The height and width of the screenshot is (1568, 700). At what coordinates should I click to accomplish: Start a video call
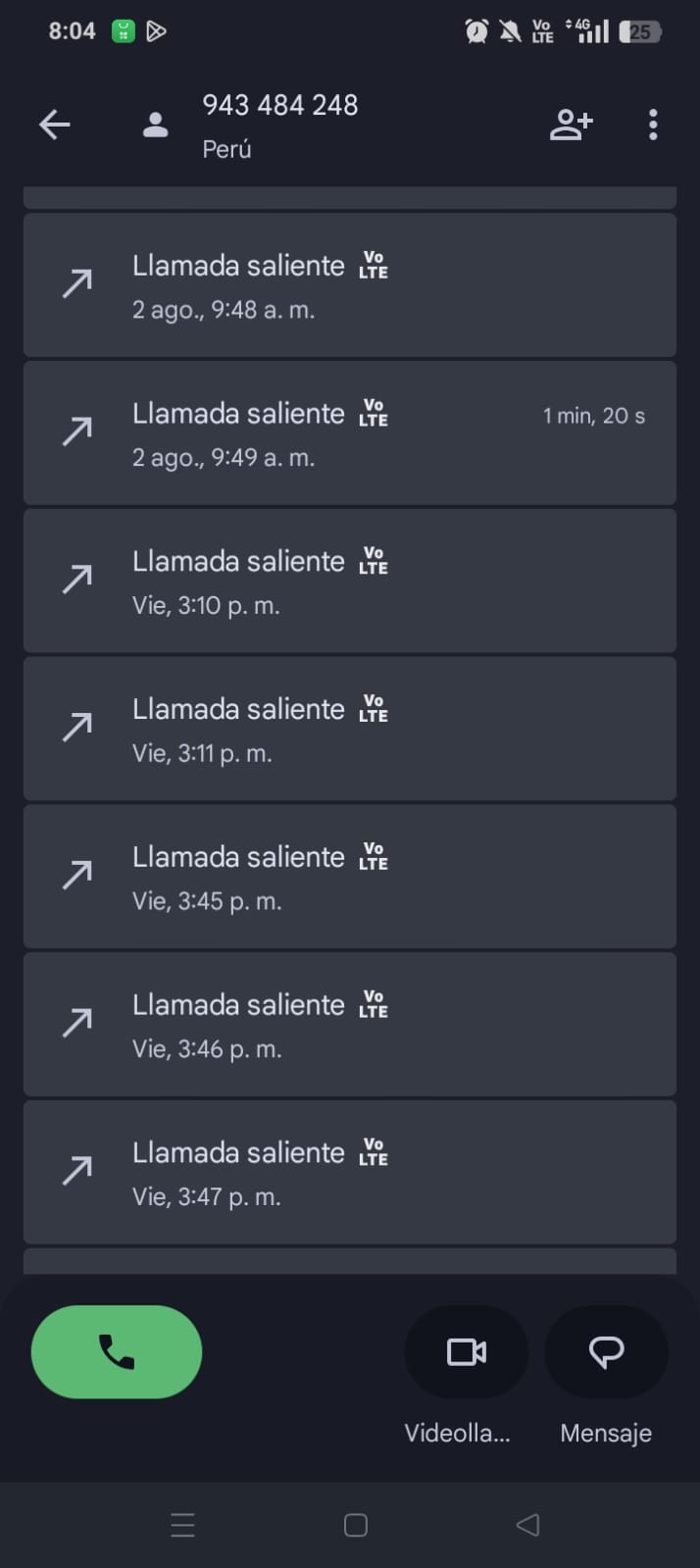(x=466, y=1352)
